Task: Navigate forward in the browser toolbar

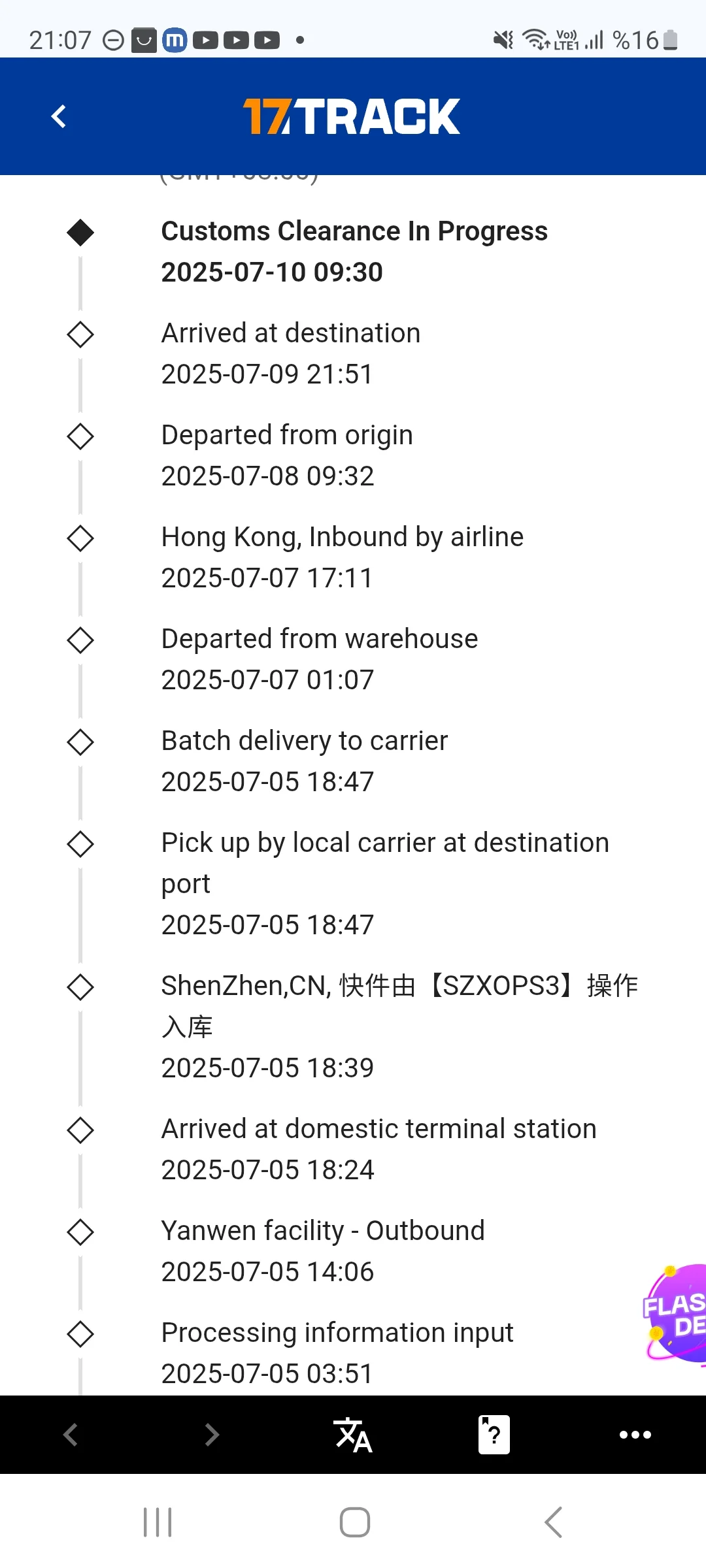Action: (x=212, y=1435)
